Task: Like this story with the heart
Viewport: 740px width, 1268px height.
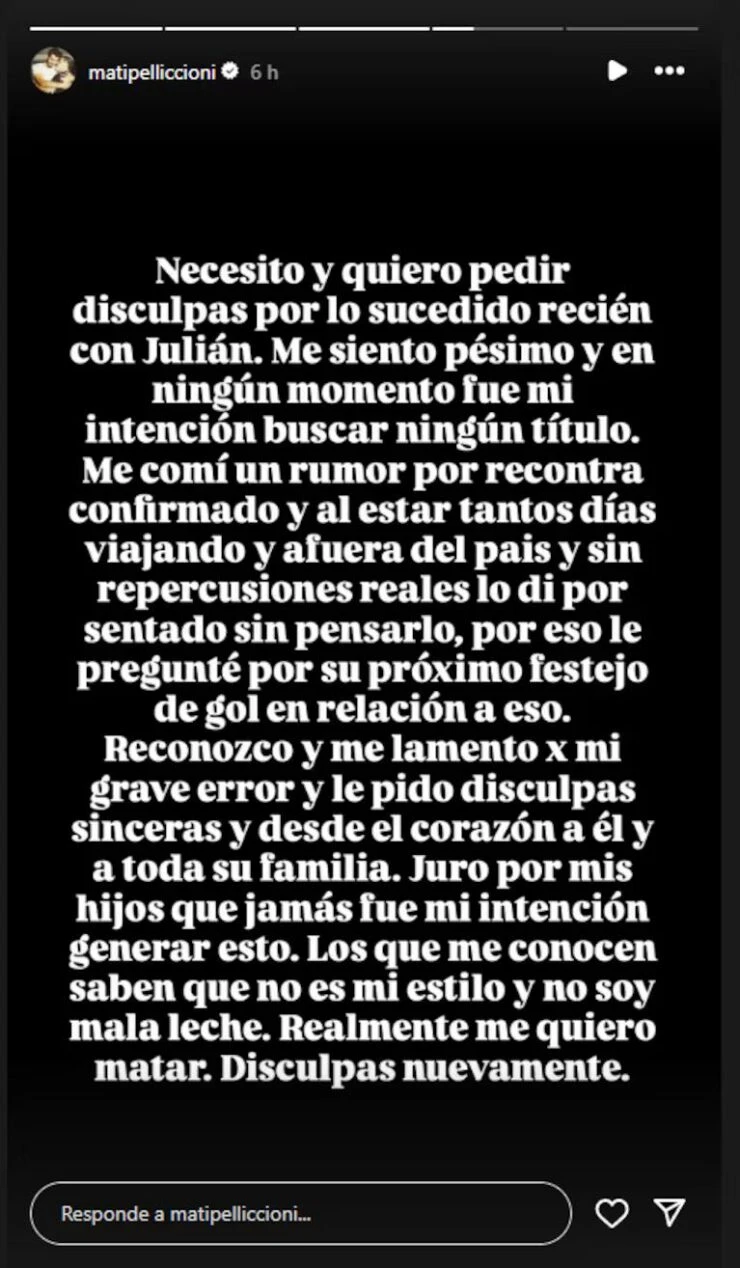Action: (x=611, y=1213)
